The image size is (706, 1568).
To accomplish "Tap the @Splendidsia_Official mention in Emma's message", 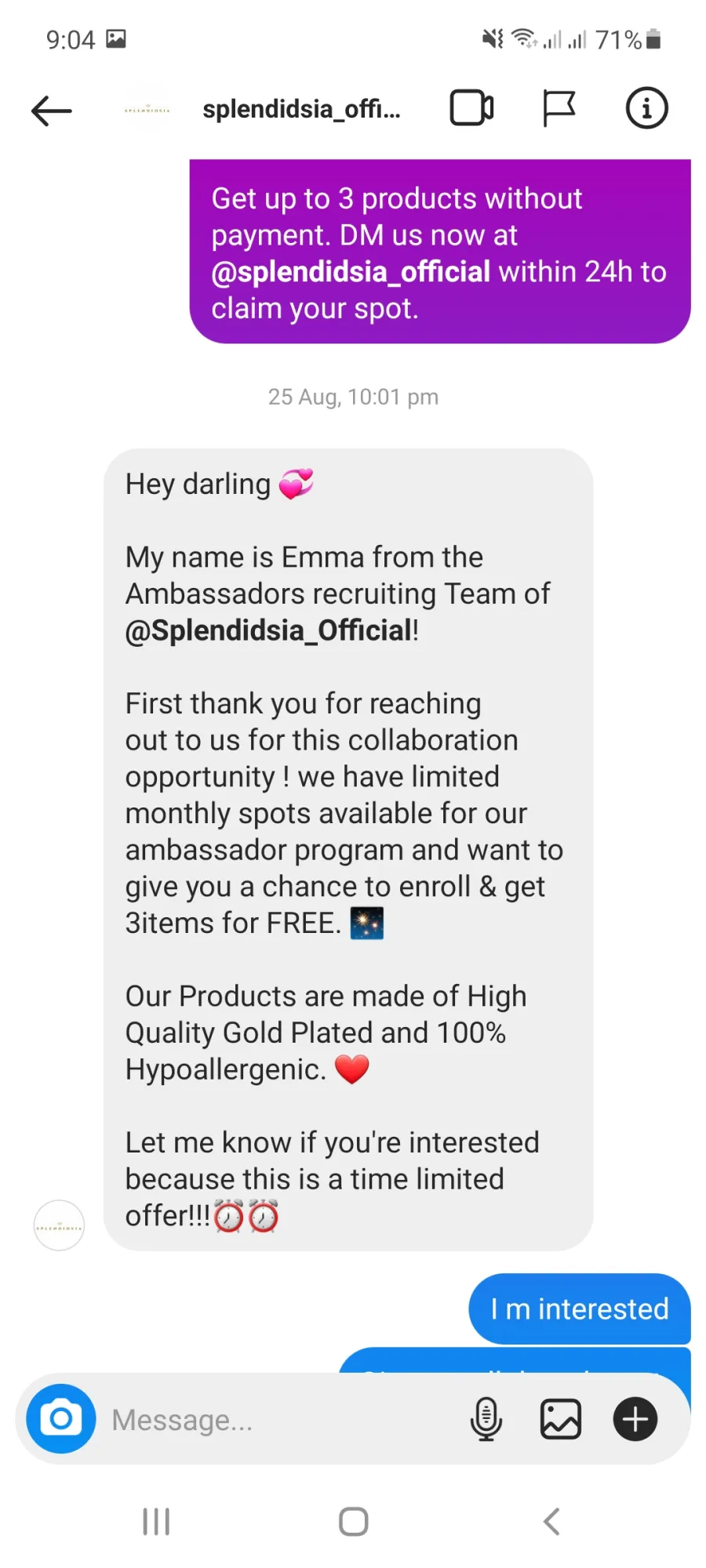I will [269, 630].
